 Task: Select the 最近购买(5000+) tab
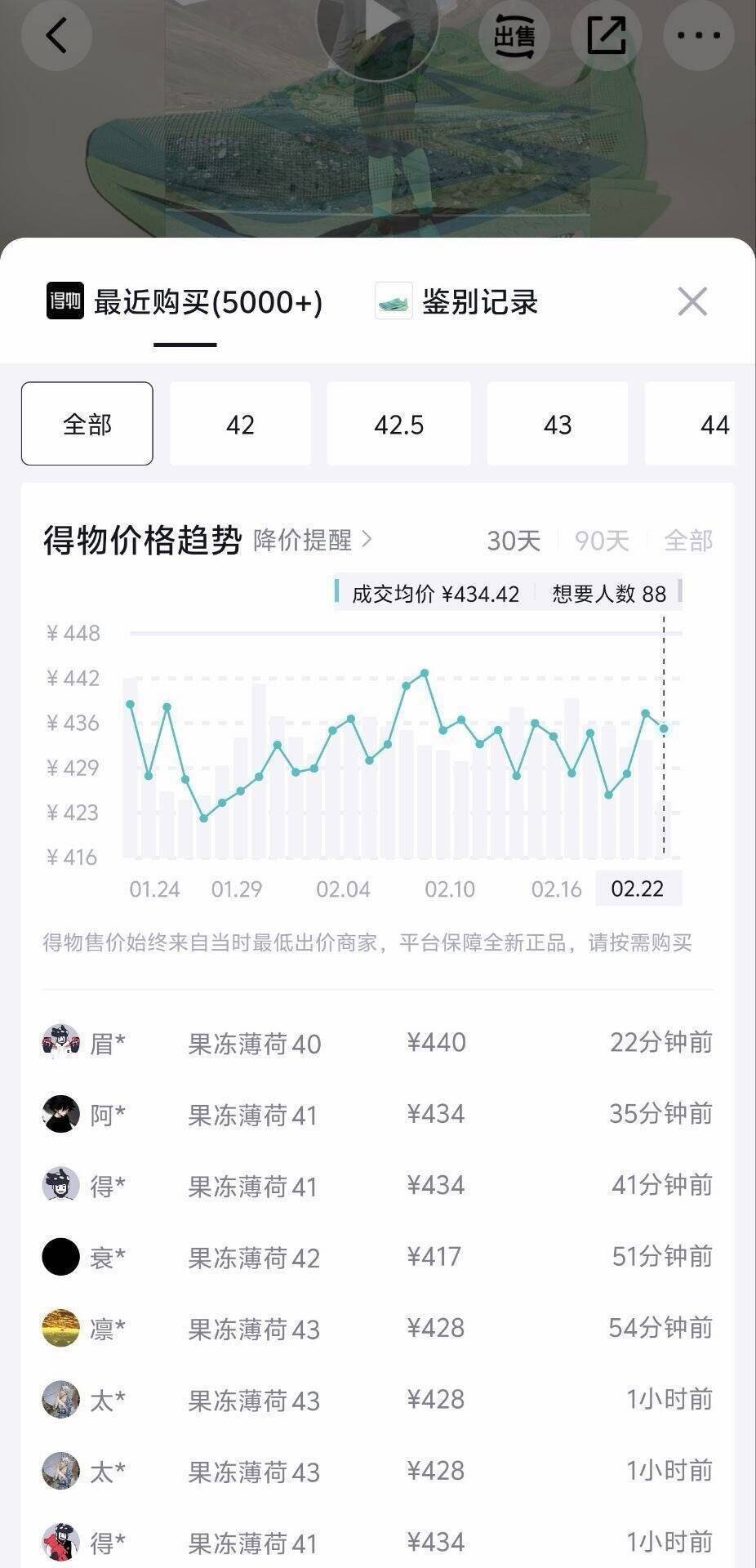coord(208,302)
